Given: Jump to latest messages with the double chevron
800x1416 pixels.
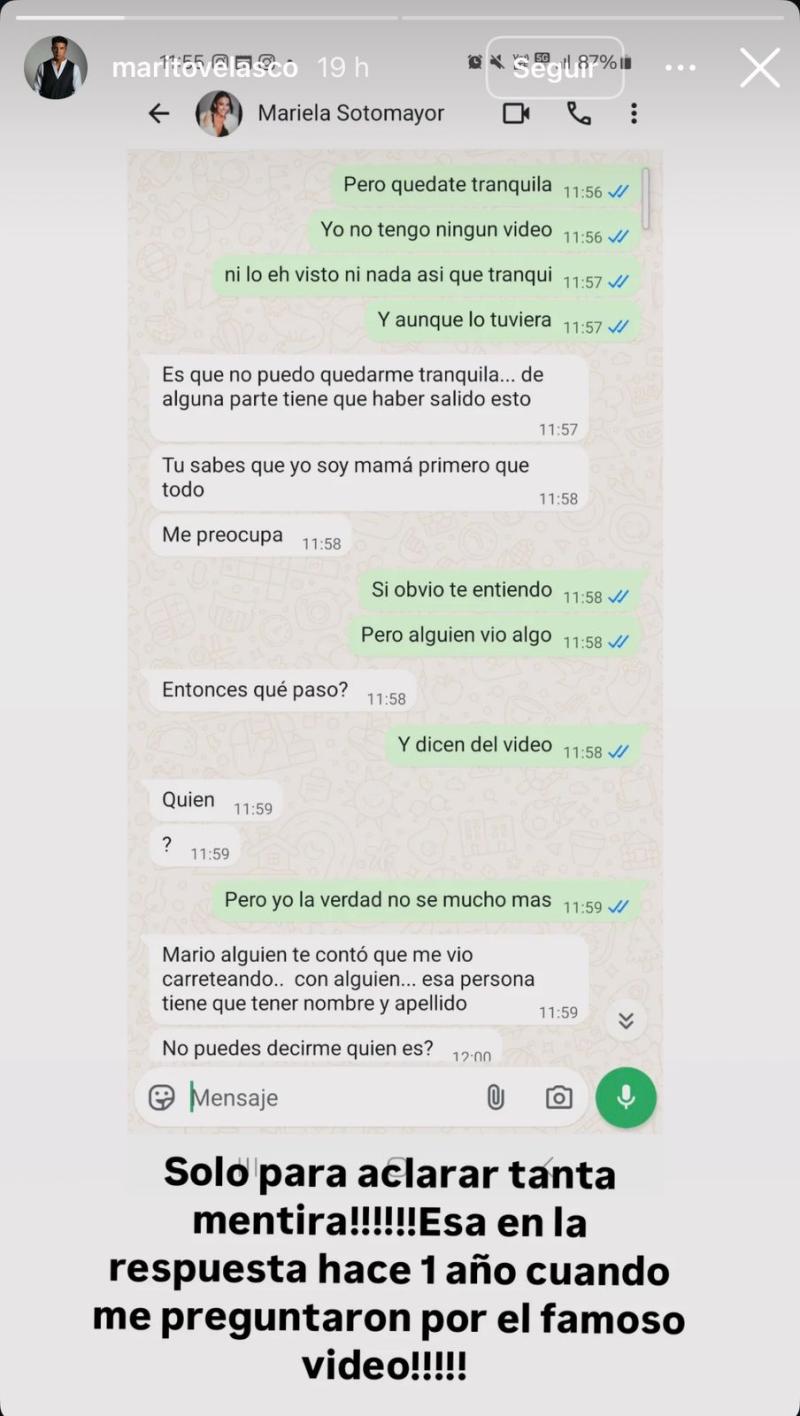Looking at the screenshot, I should [x=626, y=1020].
